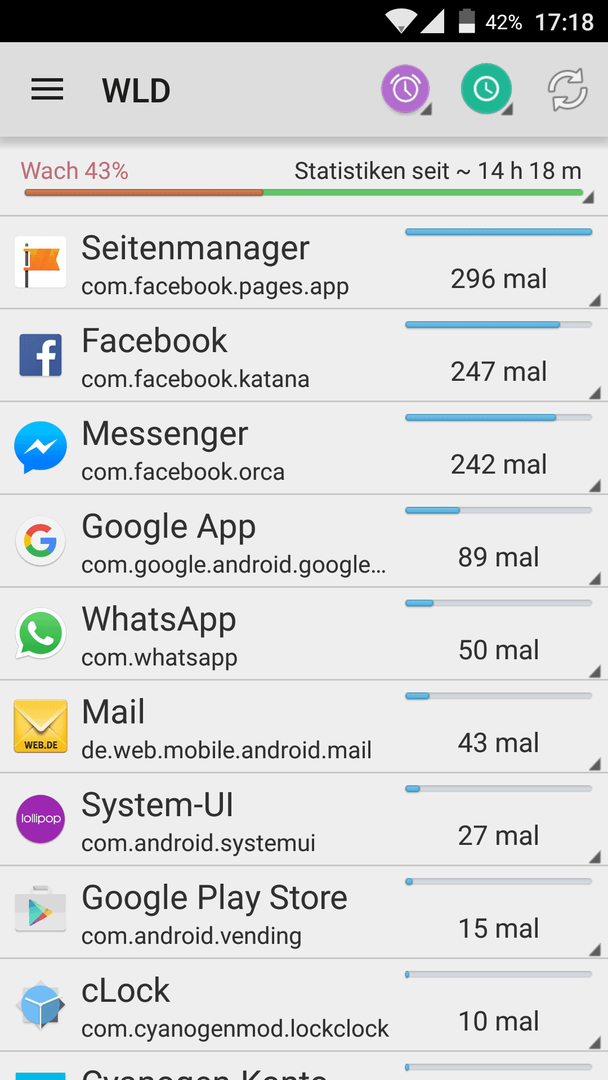The height and width of the screenshot is (1080, 608).
Task: Select Google Play Store entry
Action: coord(304,913)
